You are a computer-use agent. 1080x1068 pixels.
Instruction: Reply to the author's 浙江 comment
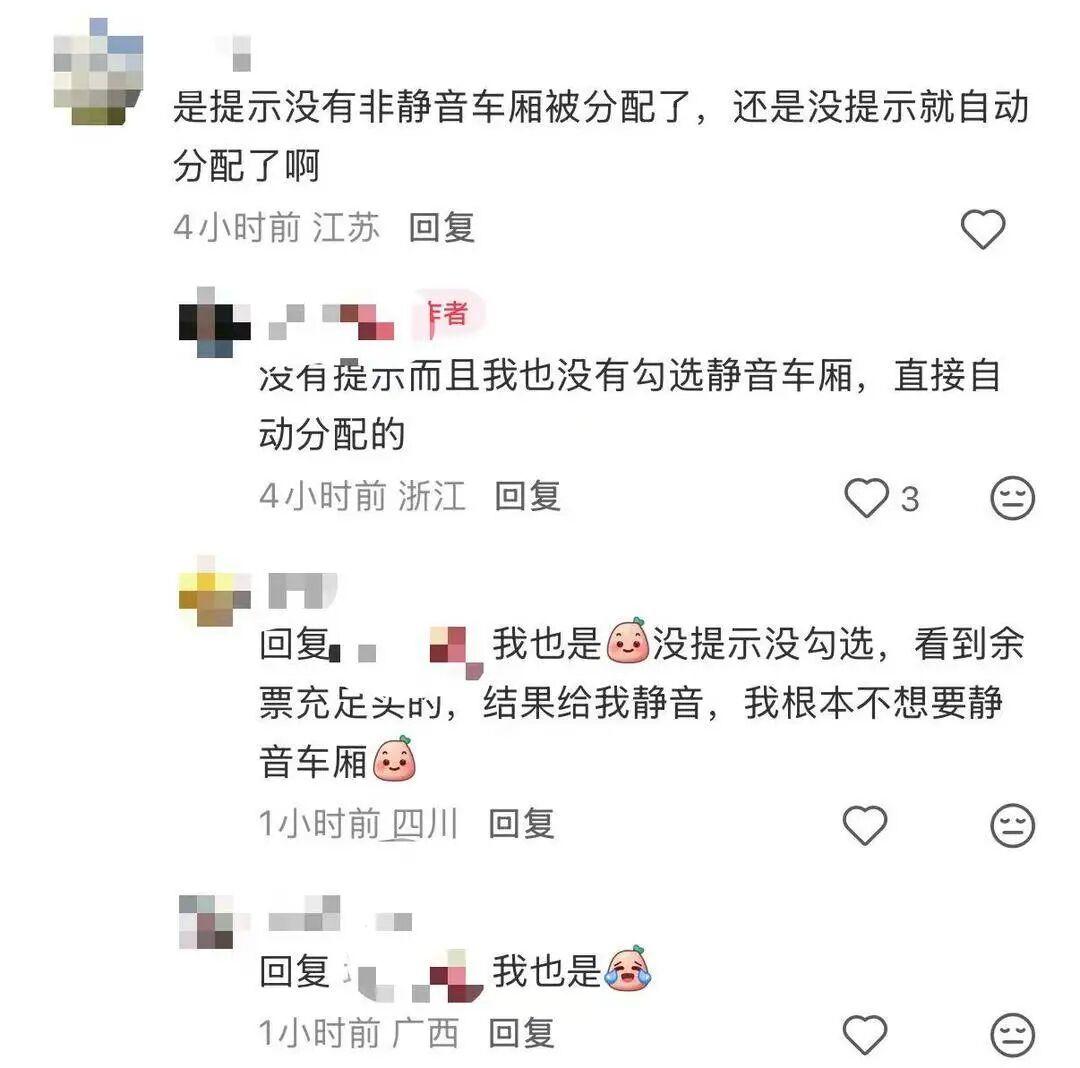(x=527, y=496)
